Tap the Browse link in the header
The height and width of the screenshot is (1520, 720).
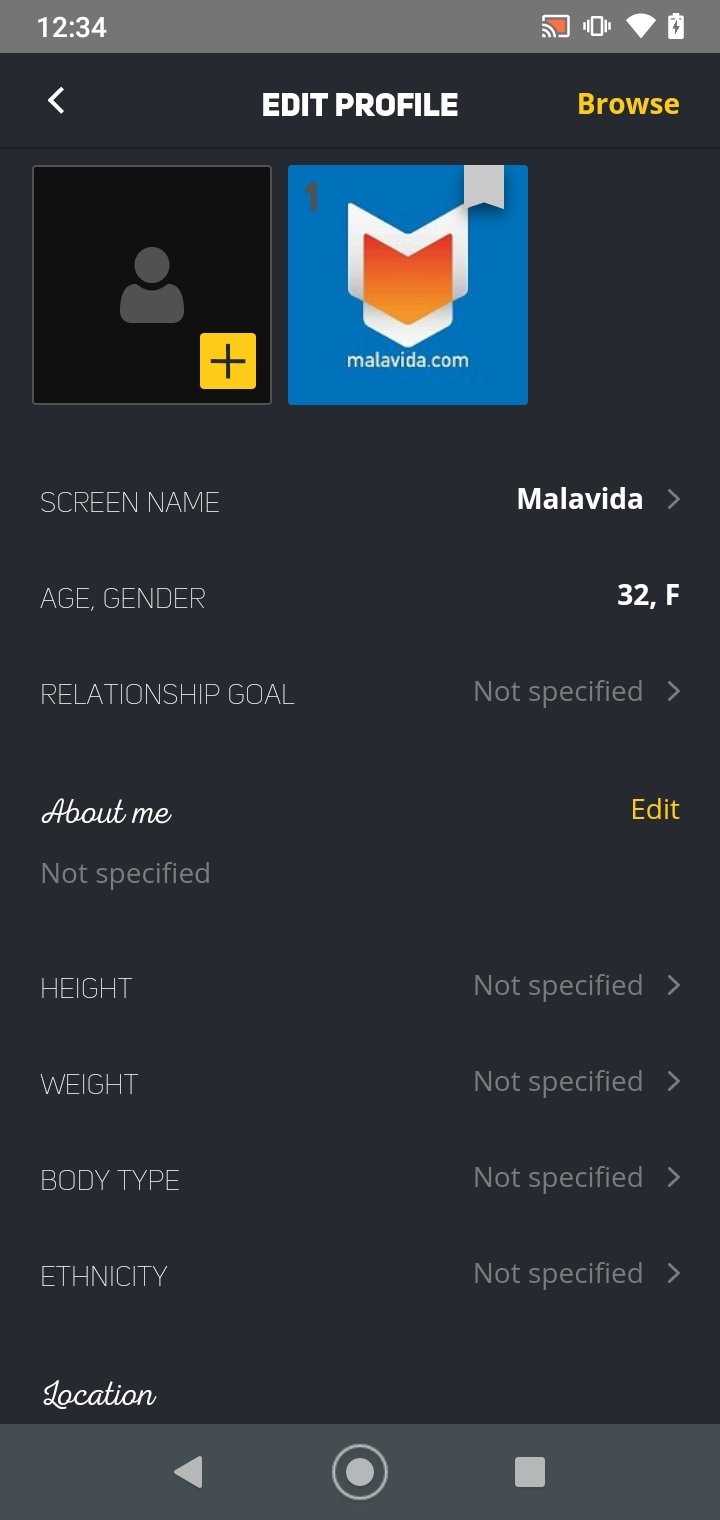coord(628,104)
